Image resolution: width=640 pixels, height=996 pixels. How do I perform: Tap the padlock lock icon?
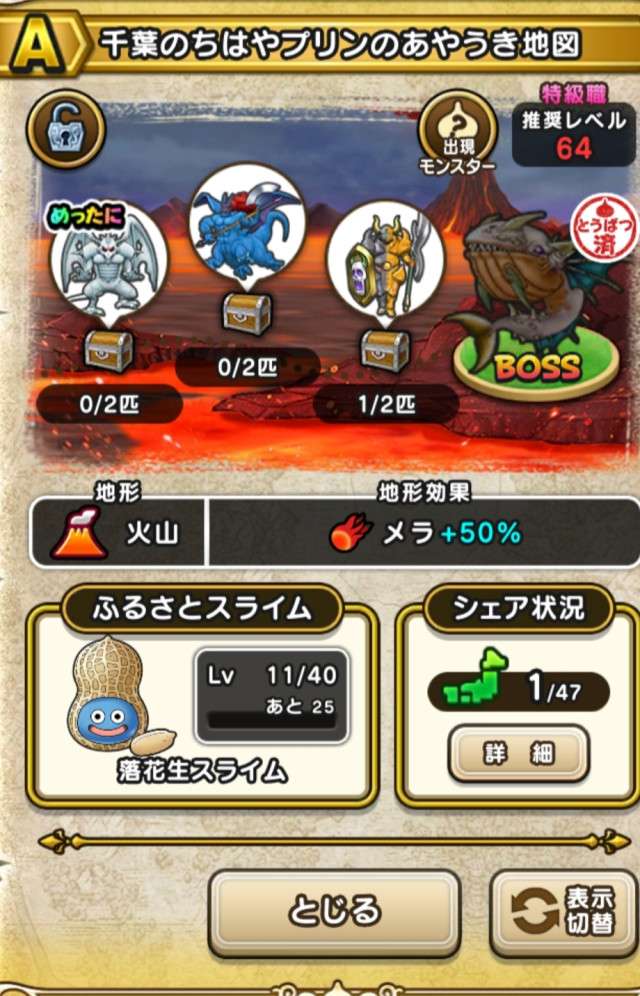(67, 128)
